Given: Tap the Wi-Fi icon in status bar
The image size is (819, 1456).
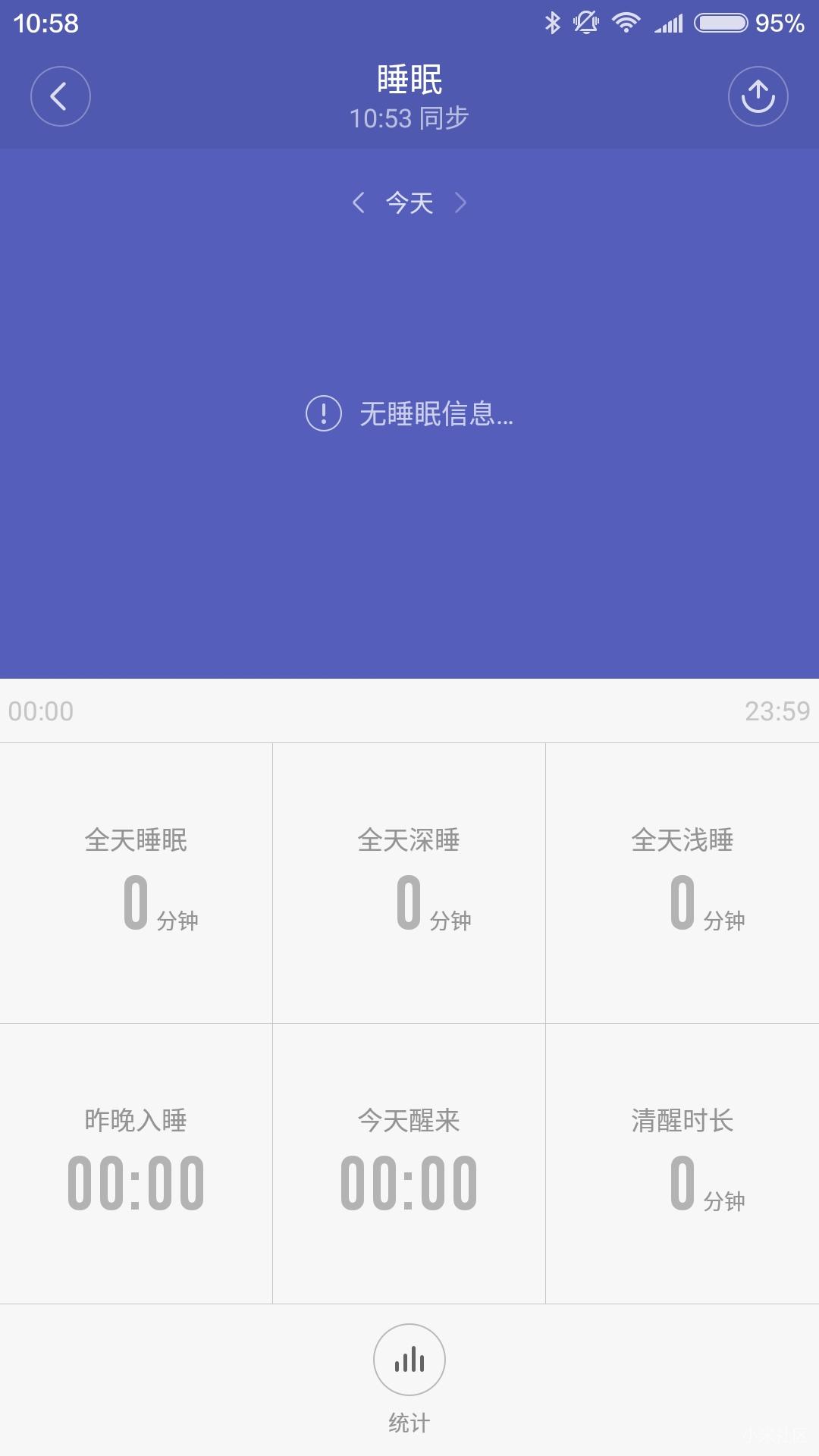Looking at the screenshot, I should click(626, 23).
